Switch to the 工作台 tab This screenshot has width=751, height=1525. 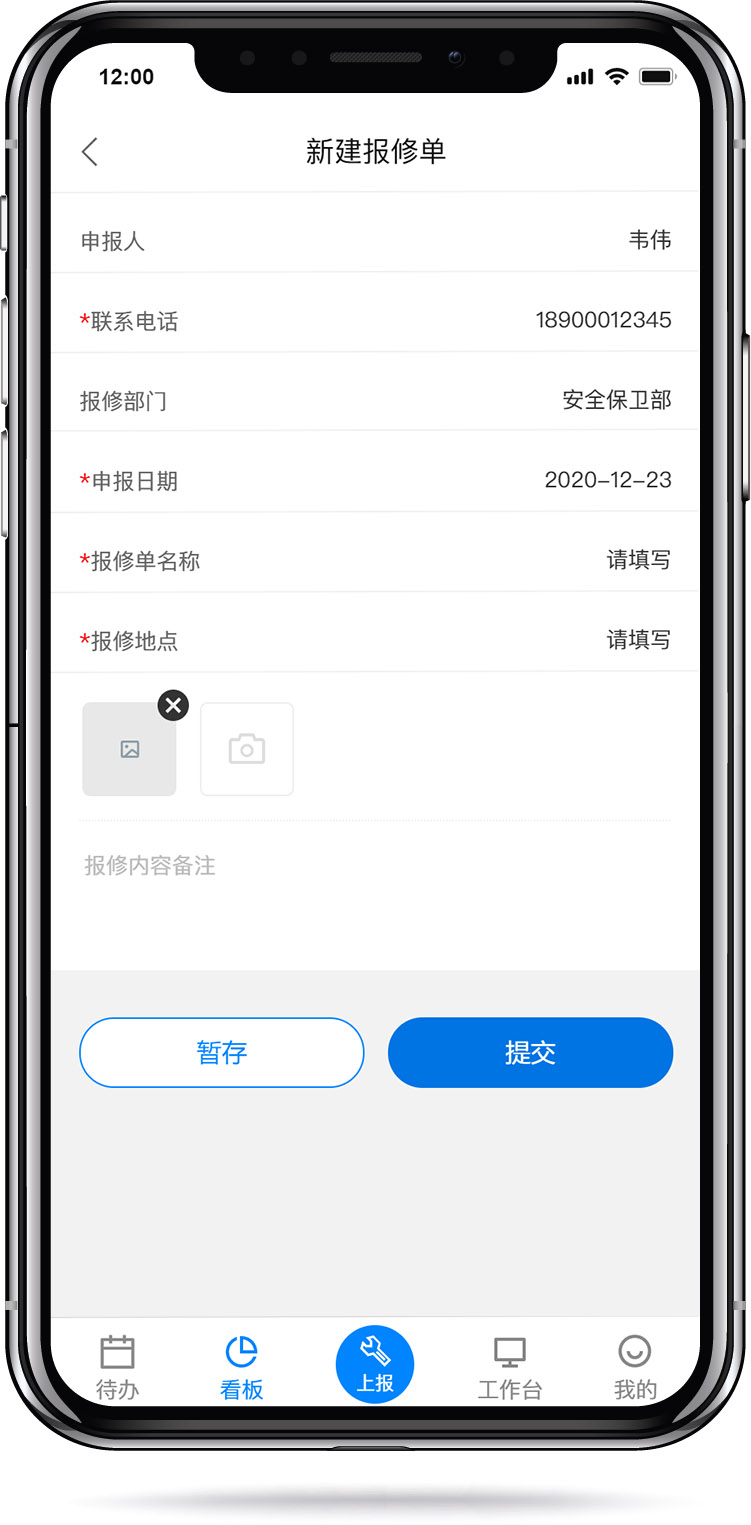coord(510,1367)
